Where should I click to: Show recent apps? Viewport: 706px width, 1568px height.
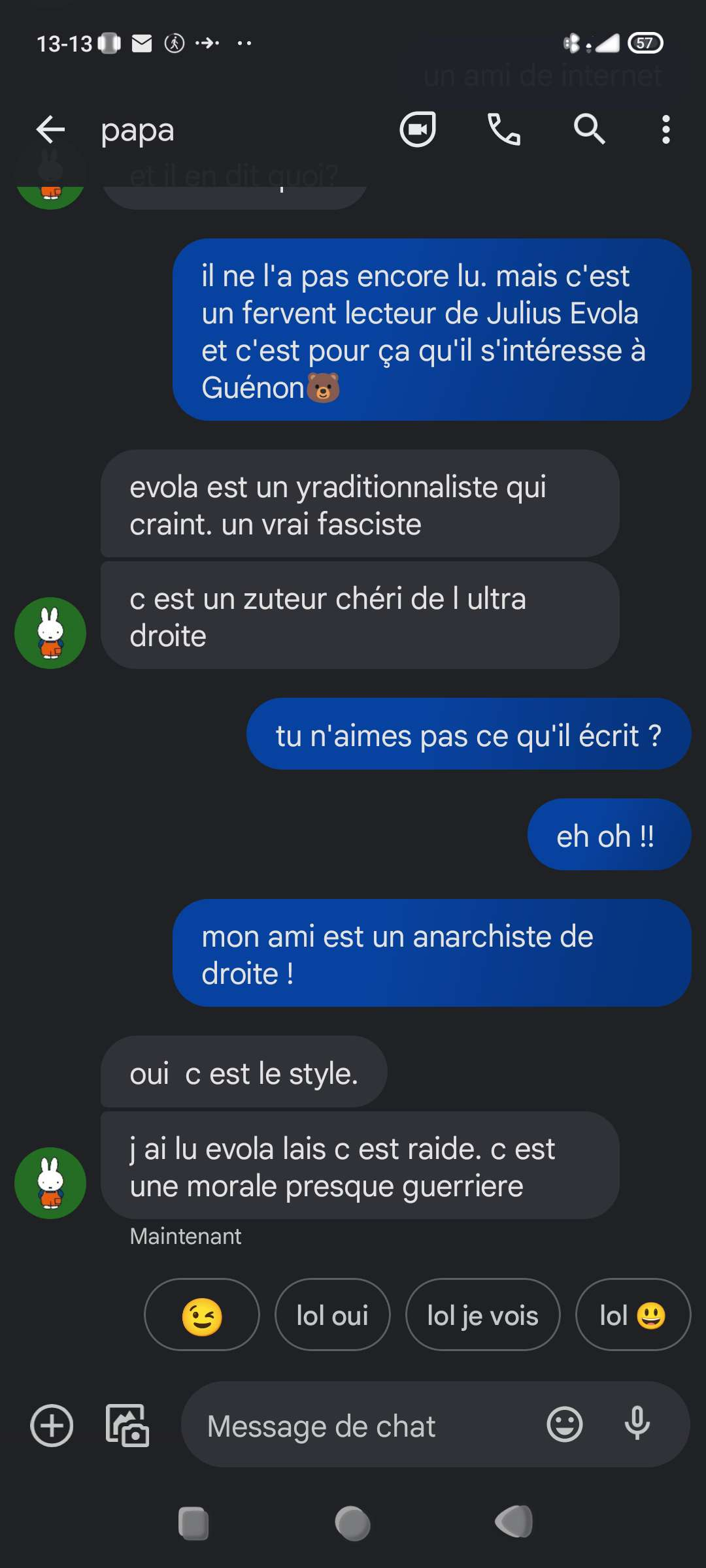point(193,1524)
